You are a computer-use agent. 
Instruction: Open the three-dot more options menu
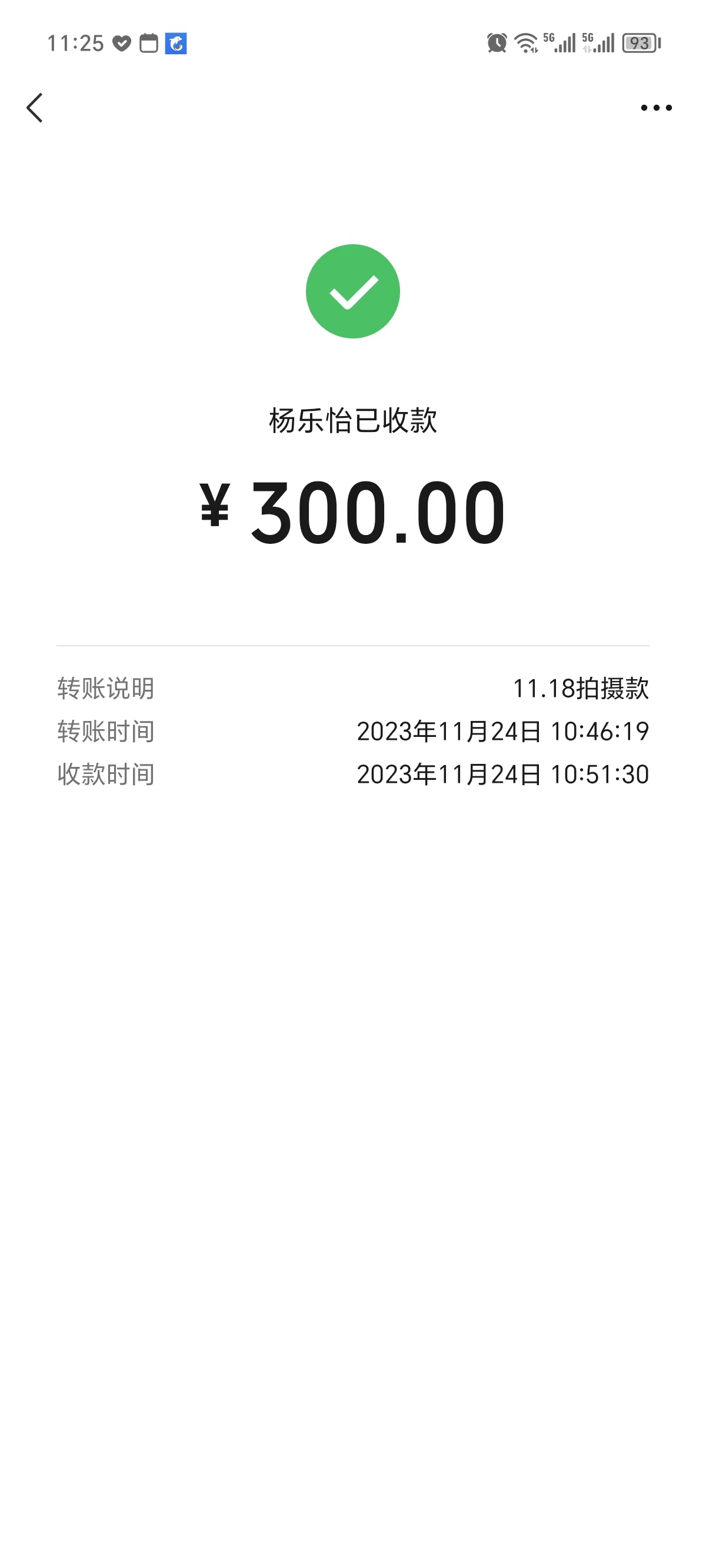tap(656, 108)
